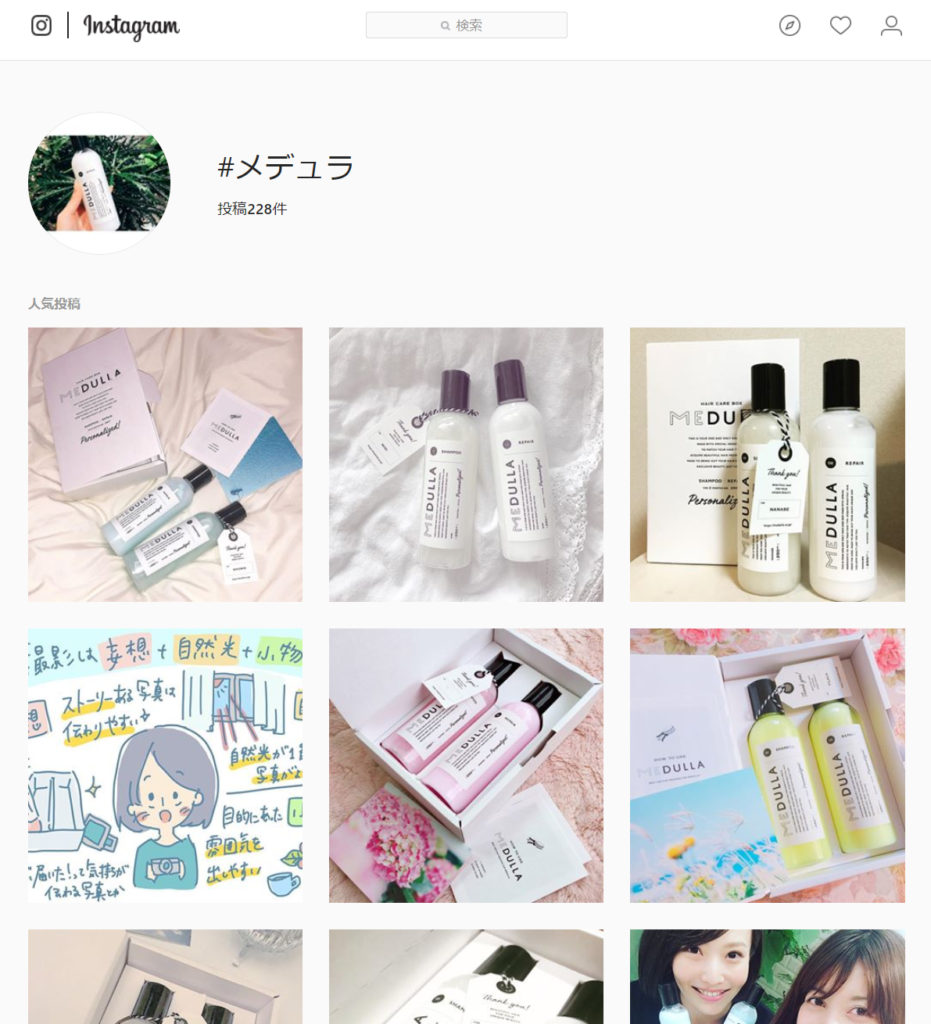The image size is (931, 1024).
Task: Open the post with two white REPAIR bottles
Action: tap(767, 465)
